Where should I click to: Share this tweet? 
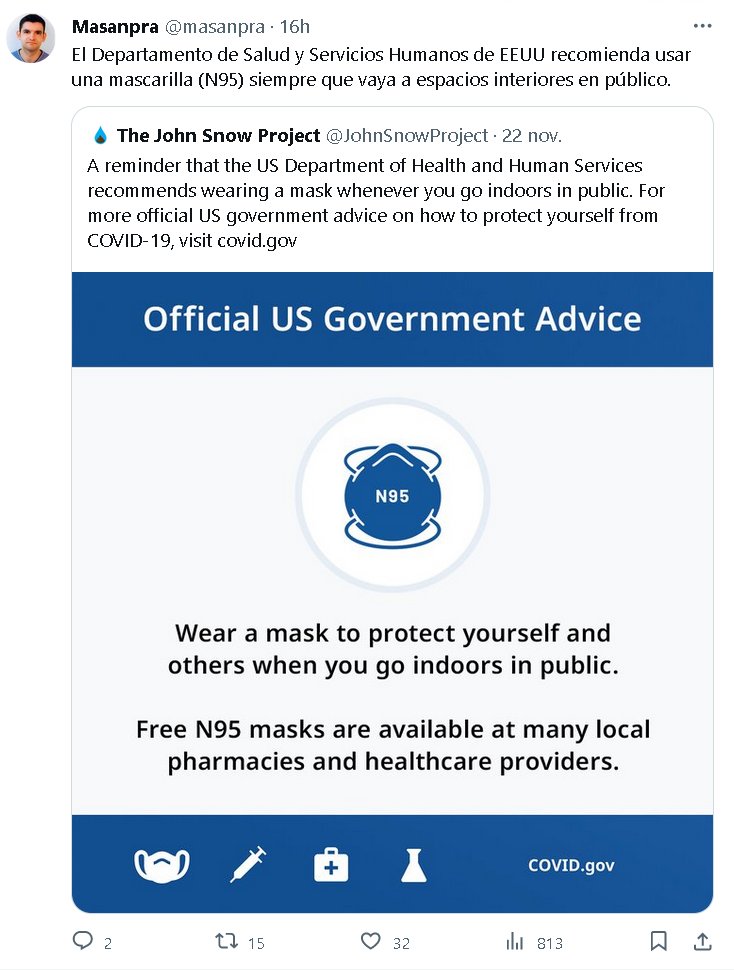coord(703,942)
